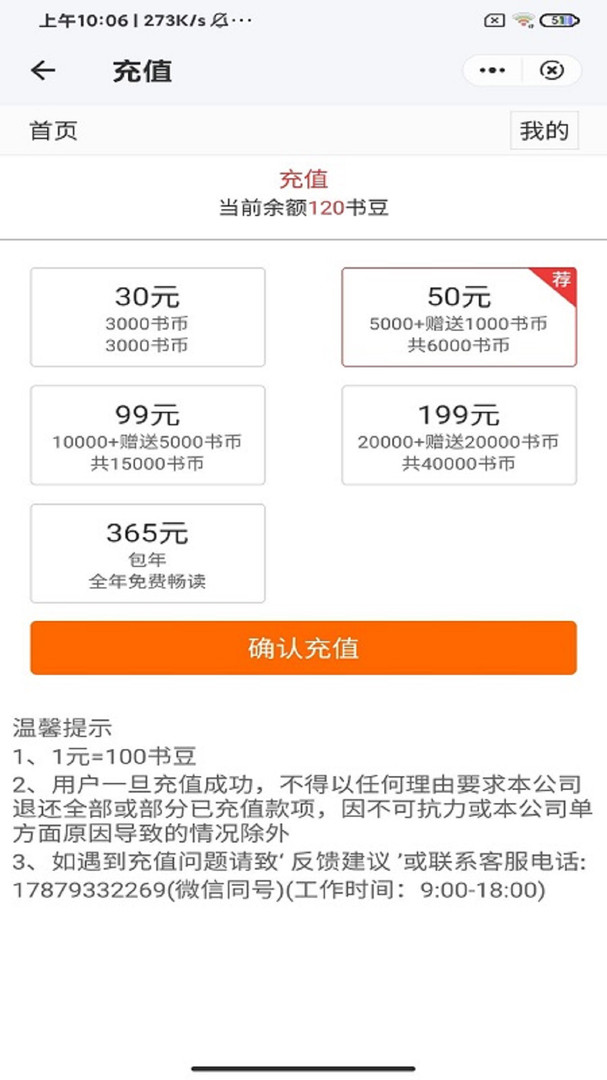Viewport: 607px width, 1080px height.
Task: Pick the 99元 15000书币 package
Action: [x=147, y=435]
